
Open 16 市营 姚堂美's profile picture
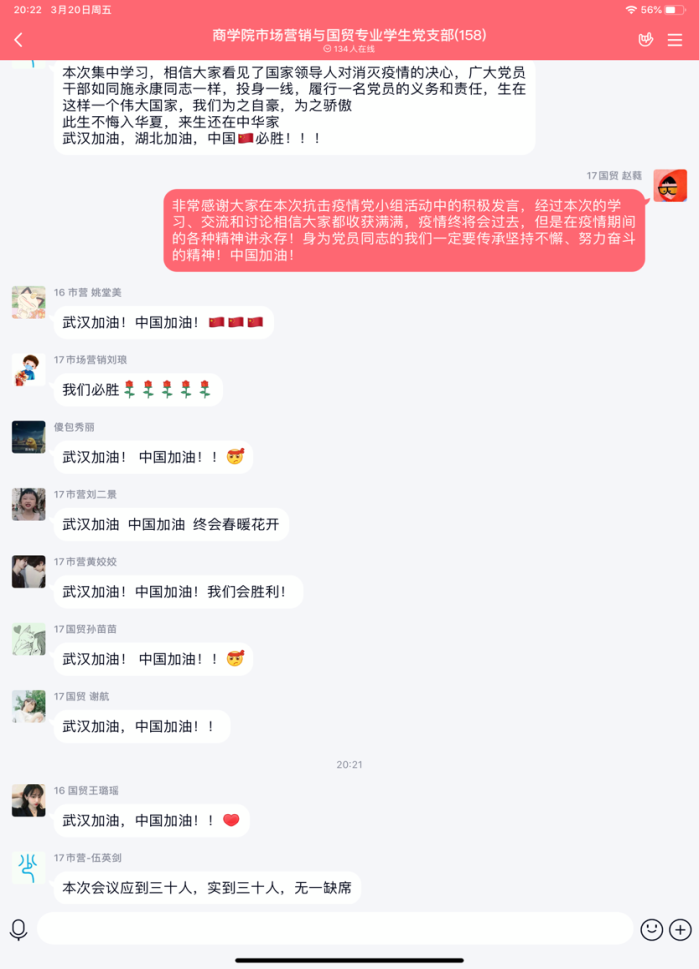(28, 302)
